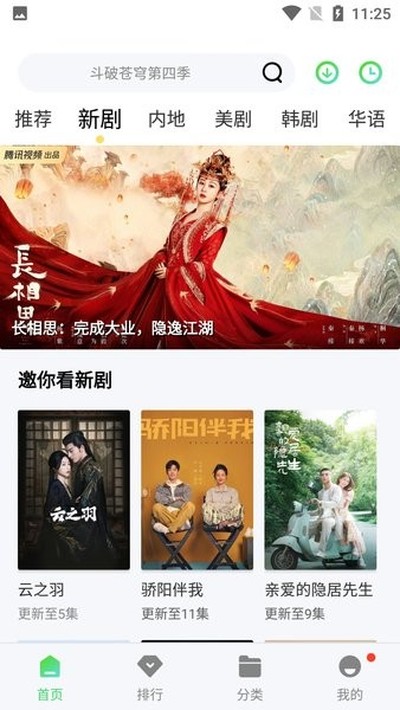Tap the magnifier search icon
Image resolution: width=400 pixels, height=710 pixels.
click(272, 72)
